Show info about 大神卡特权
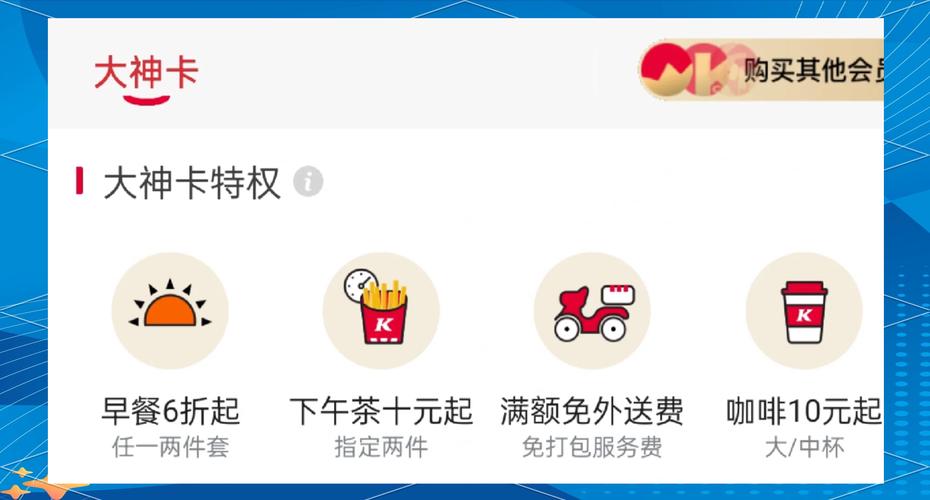This screenshot has width=930, height=500. (309, 182)
